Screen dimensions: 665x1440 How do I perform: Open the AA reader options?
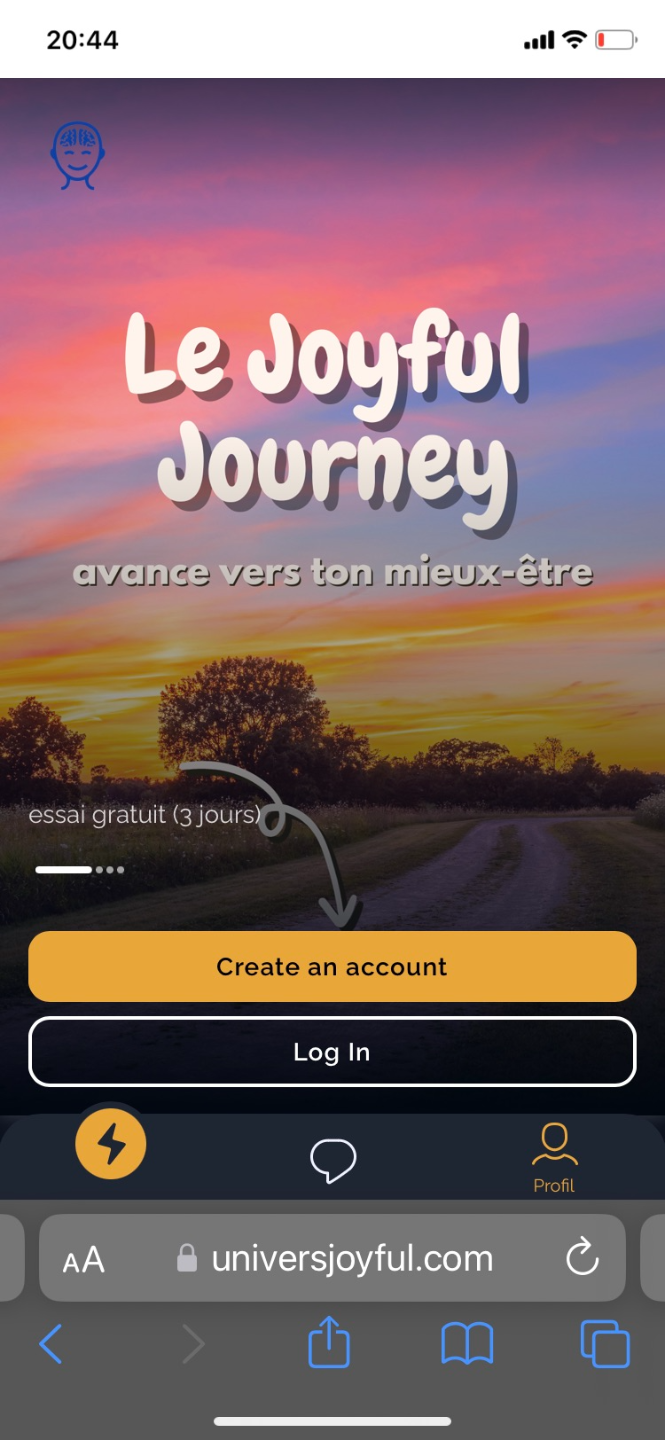pyautogui.click(x=83, y=1260)
